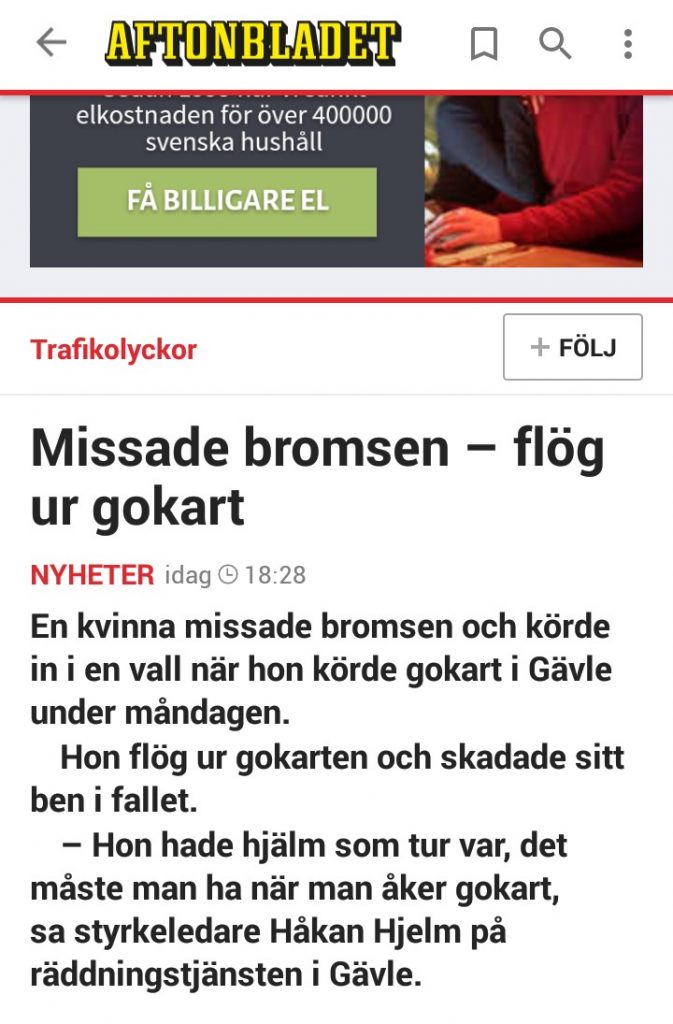
Task: Open the NYHETER section link
Action: point(92,575)
